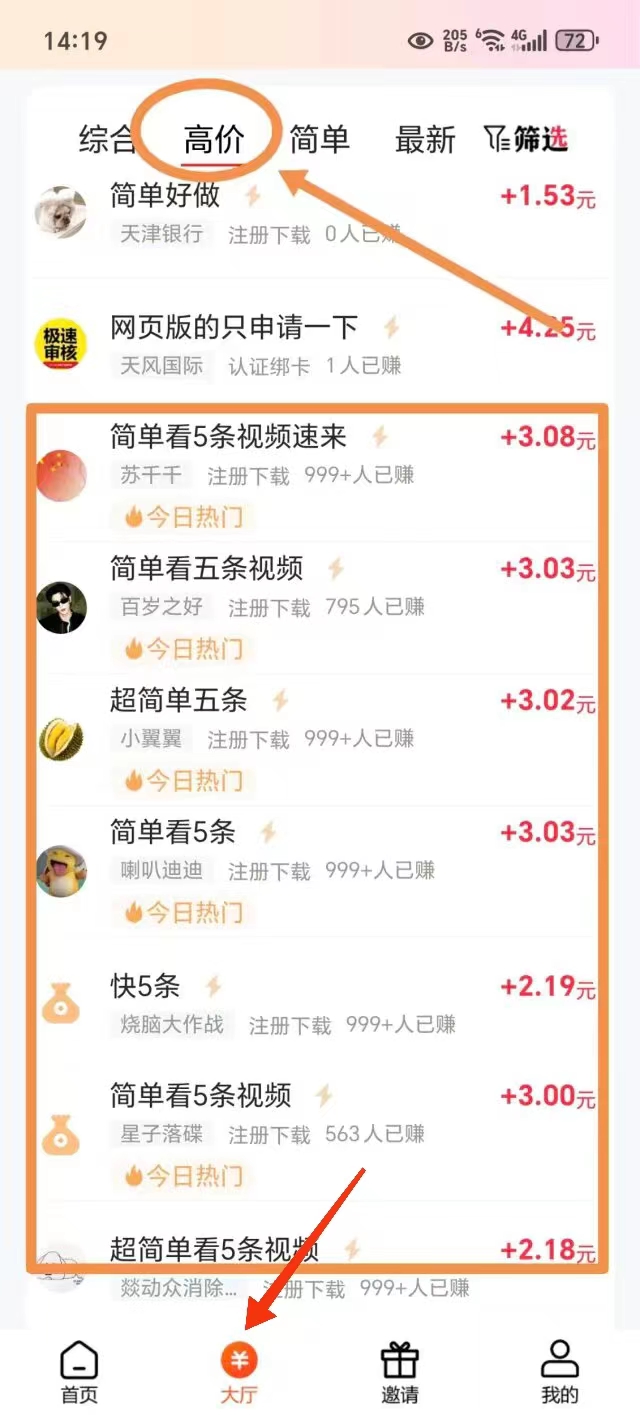
Task: Open the 邀请 invite tab
Action: pyautogui.click(x=399, y=1372)
